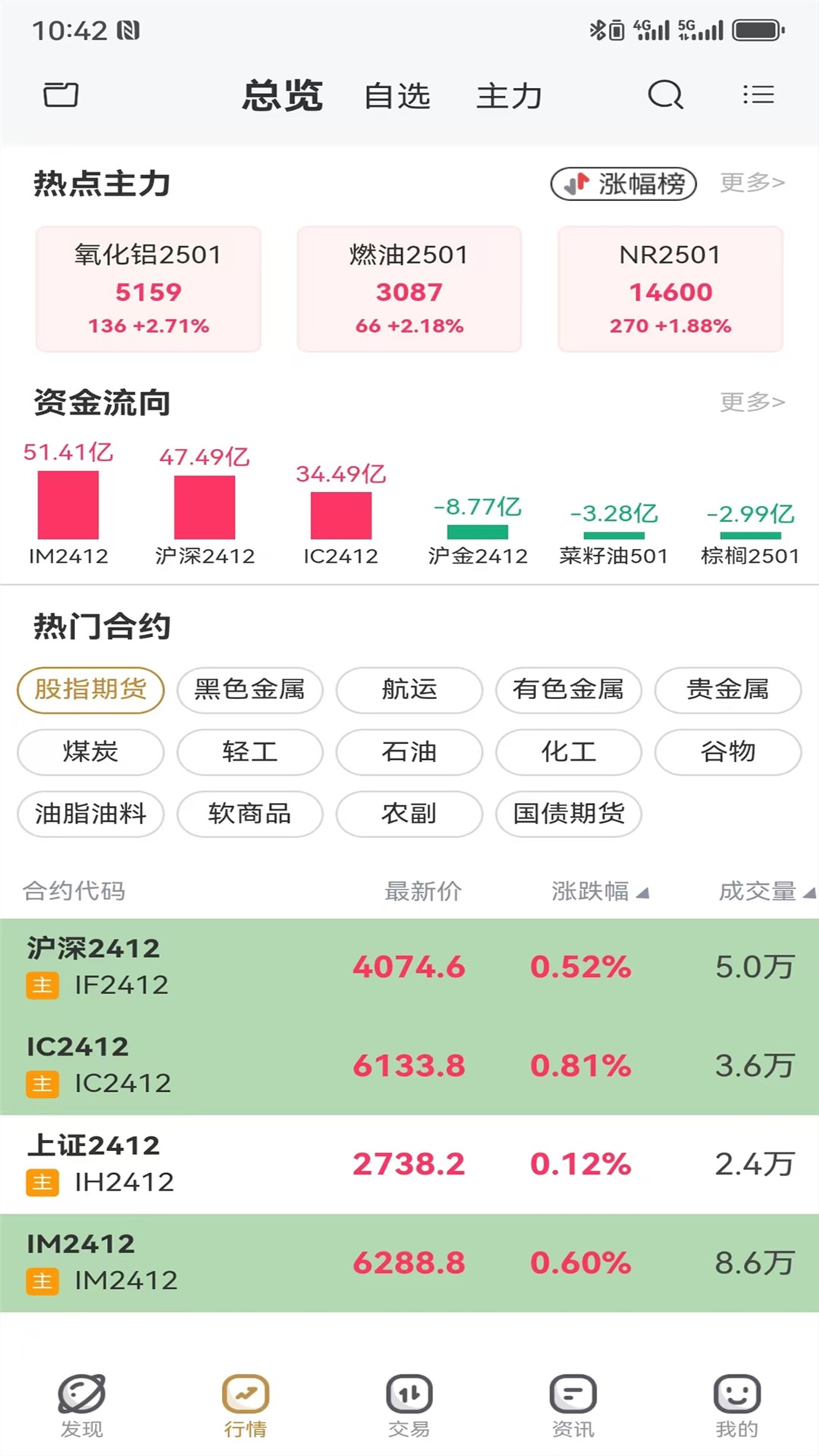Open the list menu icon
Viewport: 819px width, 1456px height.
tap(758, 96)
